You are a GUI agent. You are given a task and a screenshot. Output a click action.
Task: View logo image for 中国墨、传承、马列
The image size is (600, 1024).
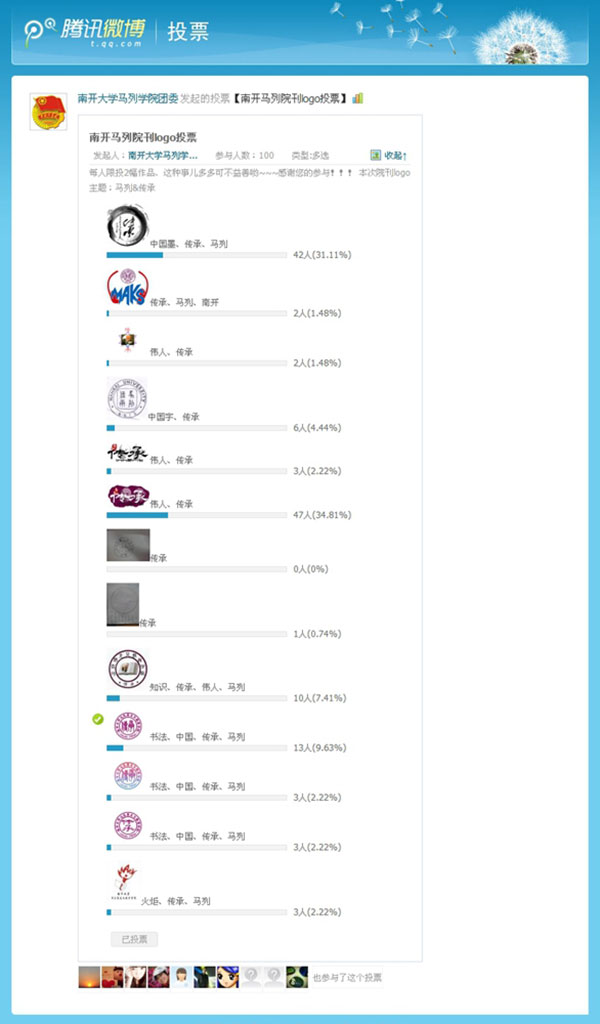point(127,226)
